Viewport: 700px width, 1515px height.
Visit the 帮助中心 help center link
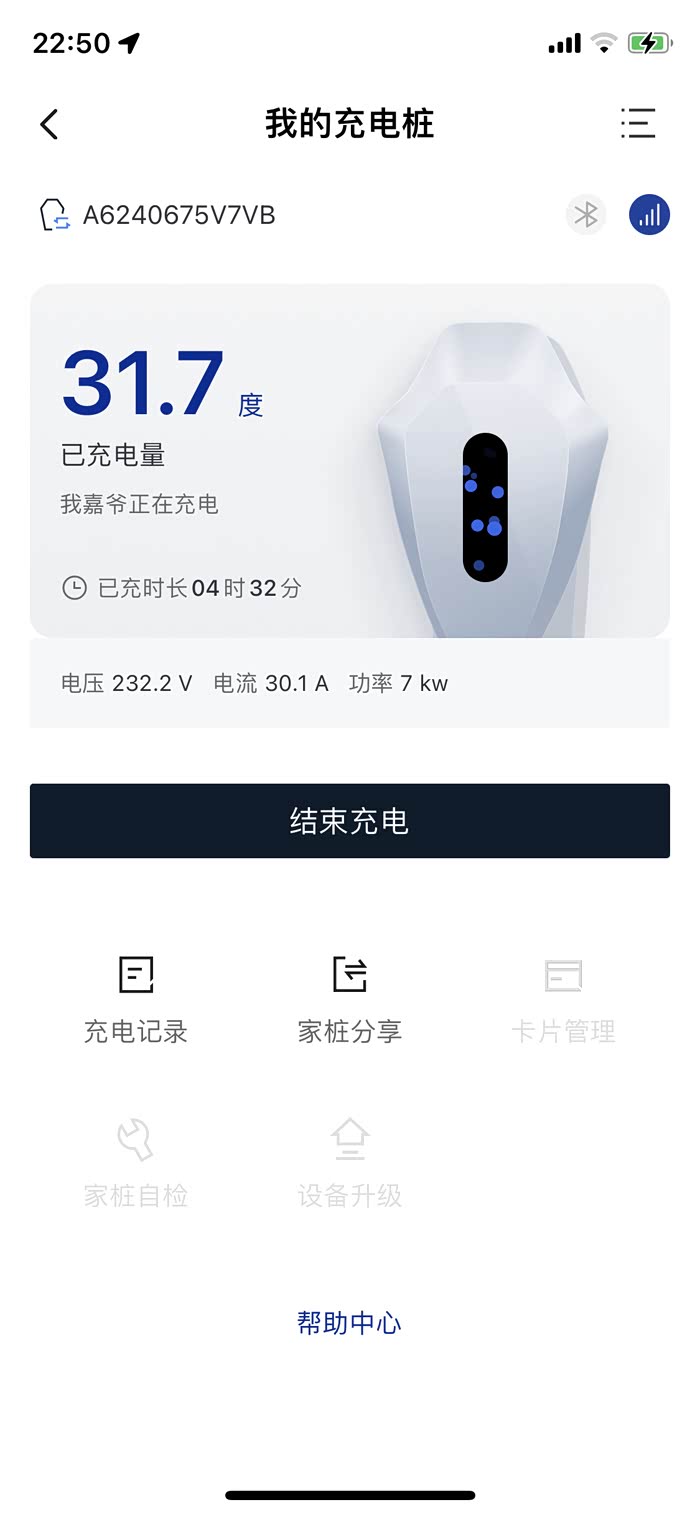pos(349,1323)
